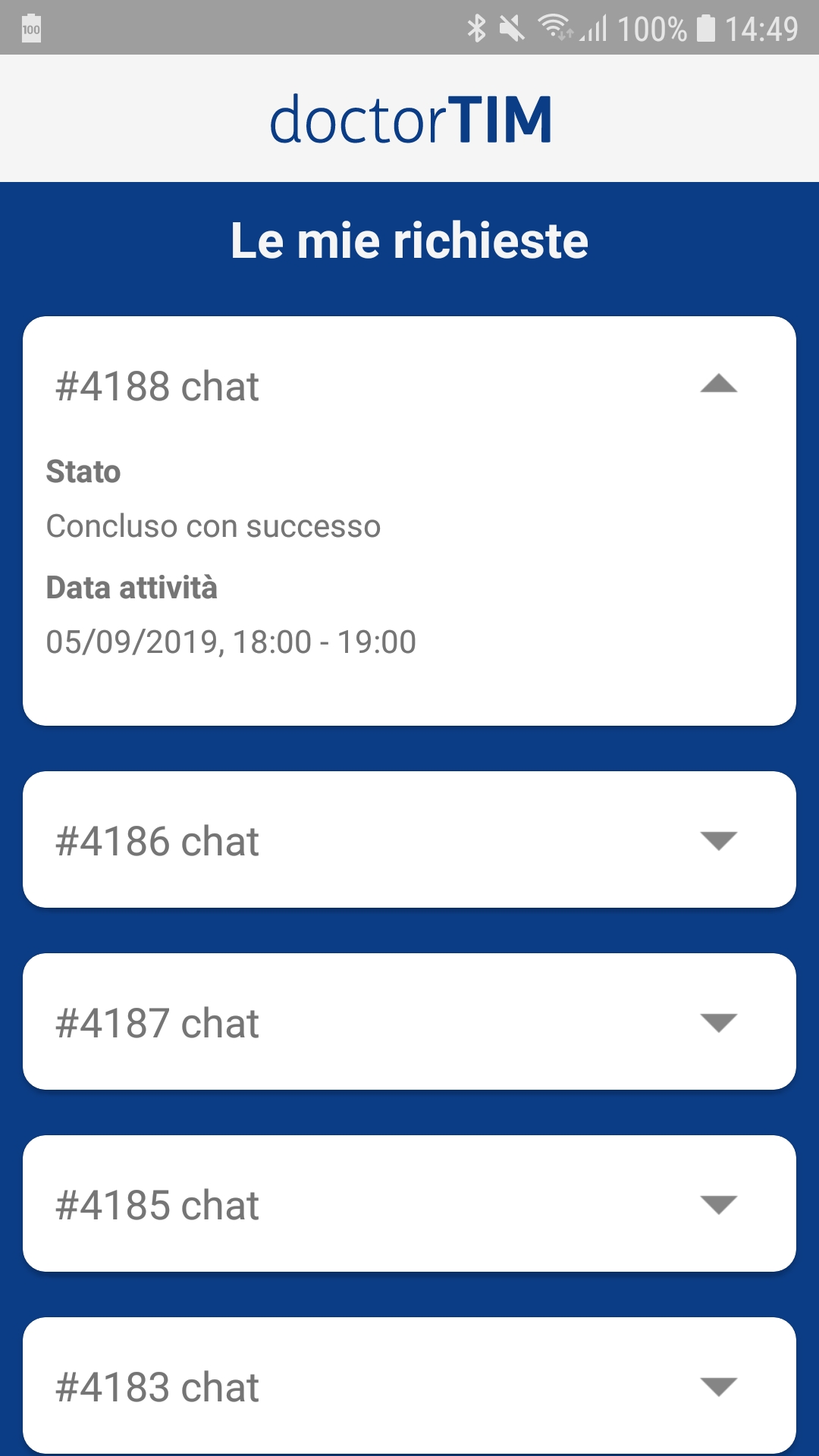Expand the #4186 chat request
The height and width of the screenshot is (1456, 819).
coord(718,840)
